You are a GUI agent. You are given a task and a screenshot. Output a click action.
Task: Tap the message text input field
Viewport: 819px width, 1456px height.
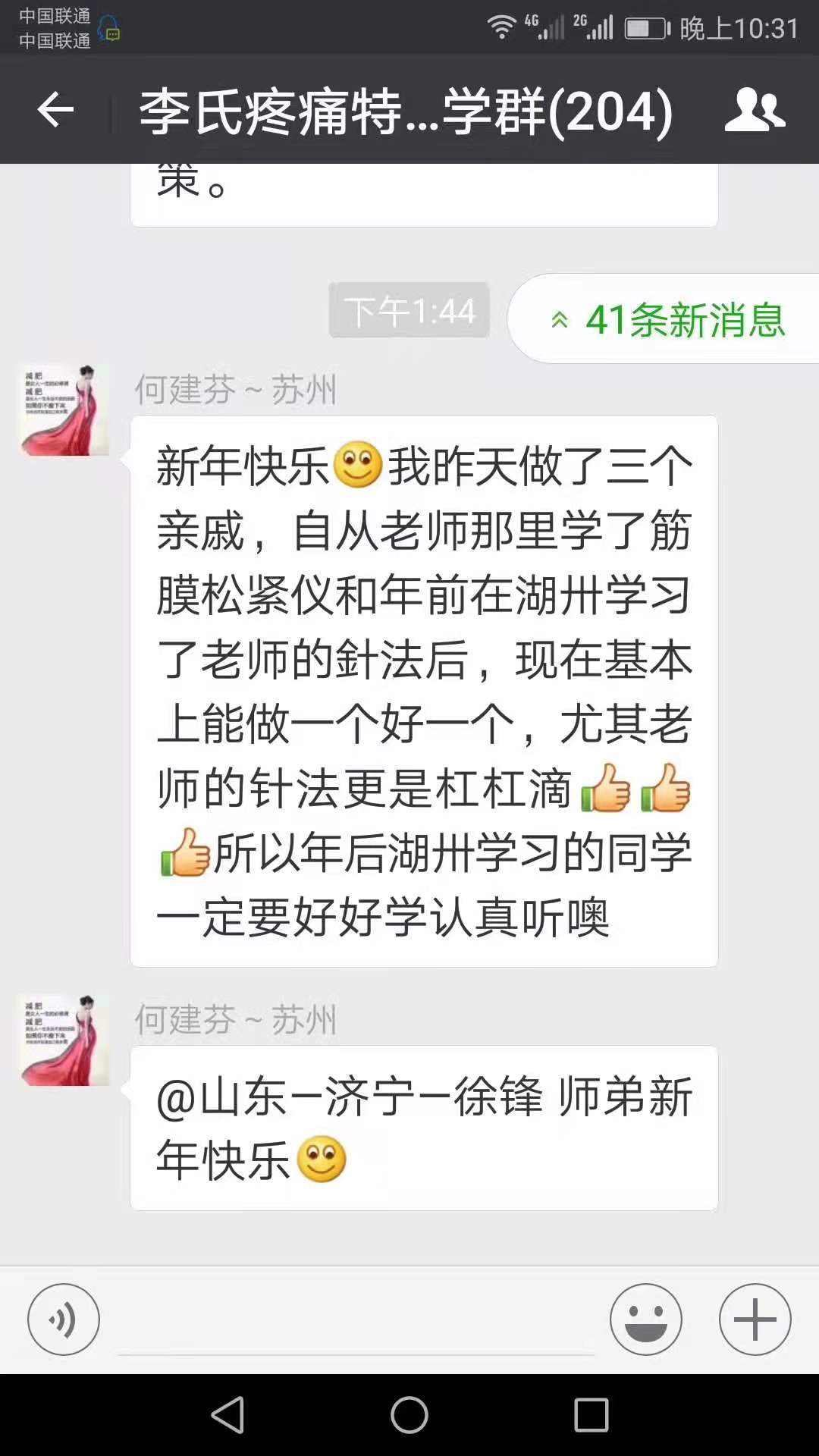(356, 1321)
